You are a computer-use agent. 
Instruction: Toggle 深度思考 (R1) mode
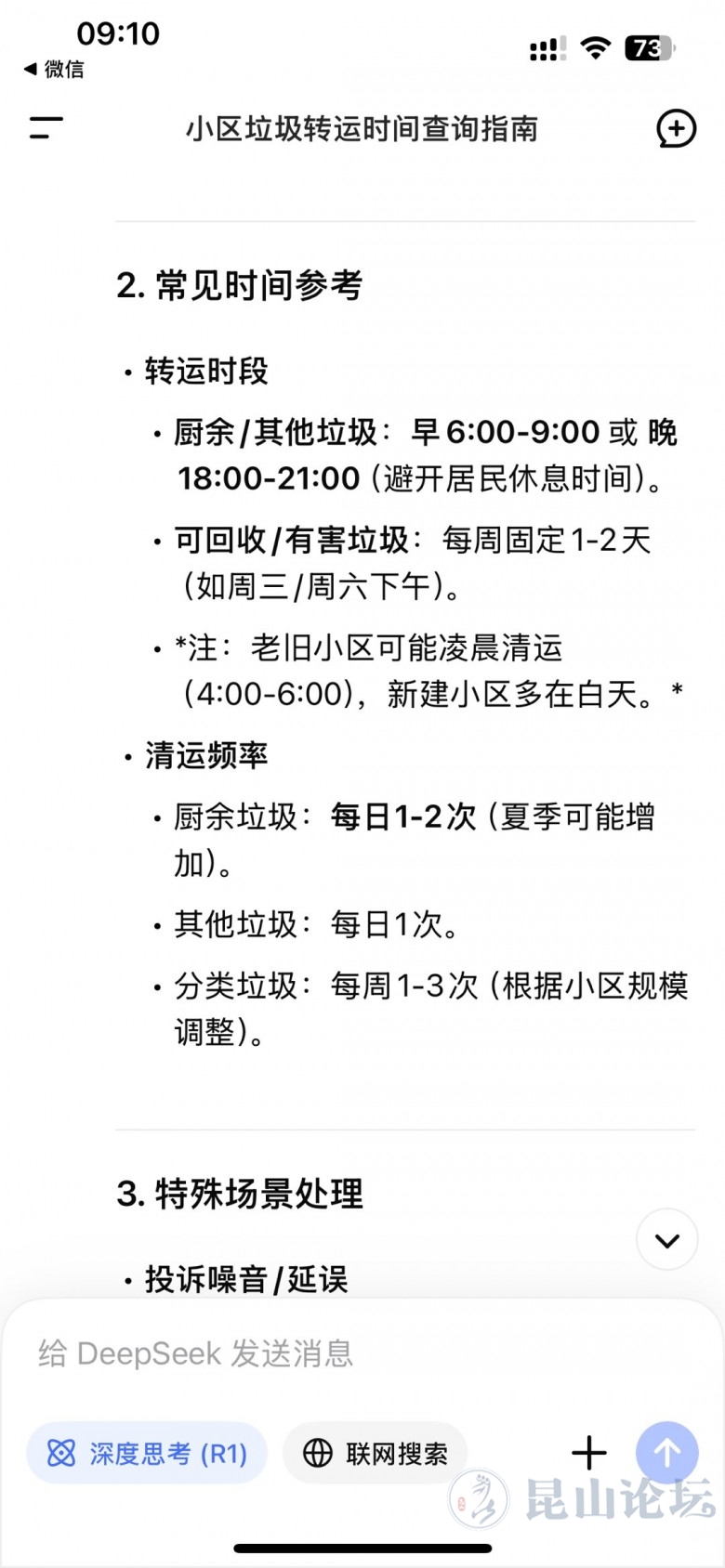click(147, 1453)
